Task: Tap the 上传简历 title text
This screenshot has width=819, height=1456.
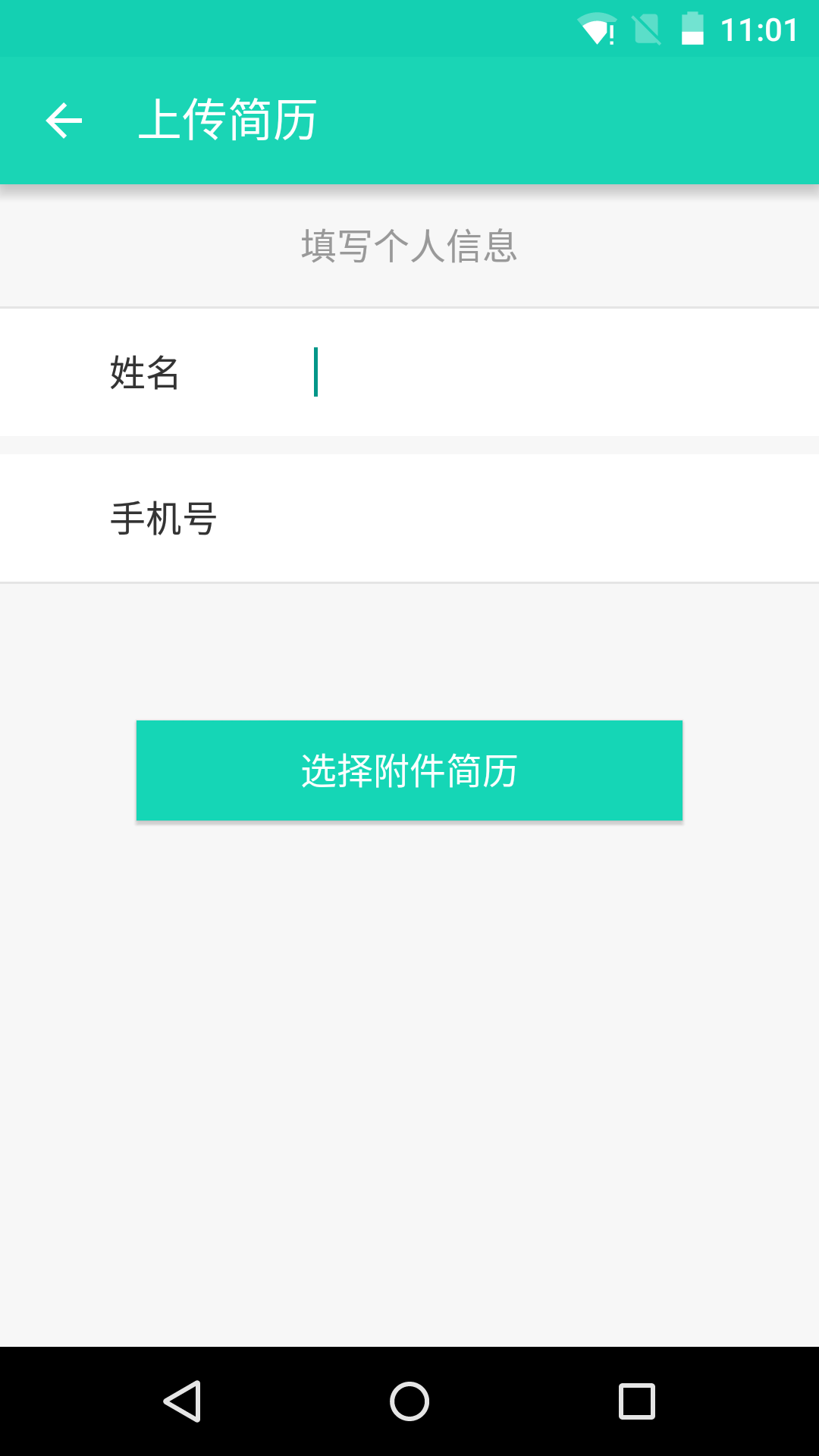Action: tap(230, 120)
